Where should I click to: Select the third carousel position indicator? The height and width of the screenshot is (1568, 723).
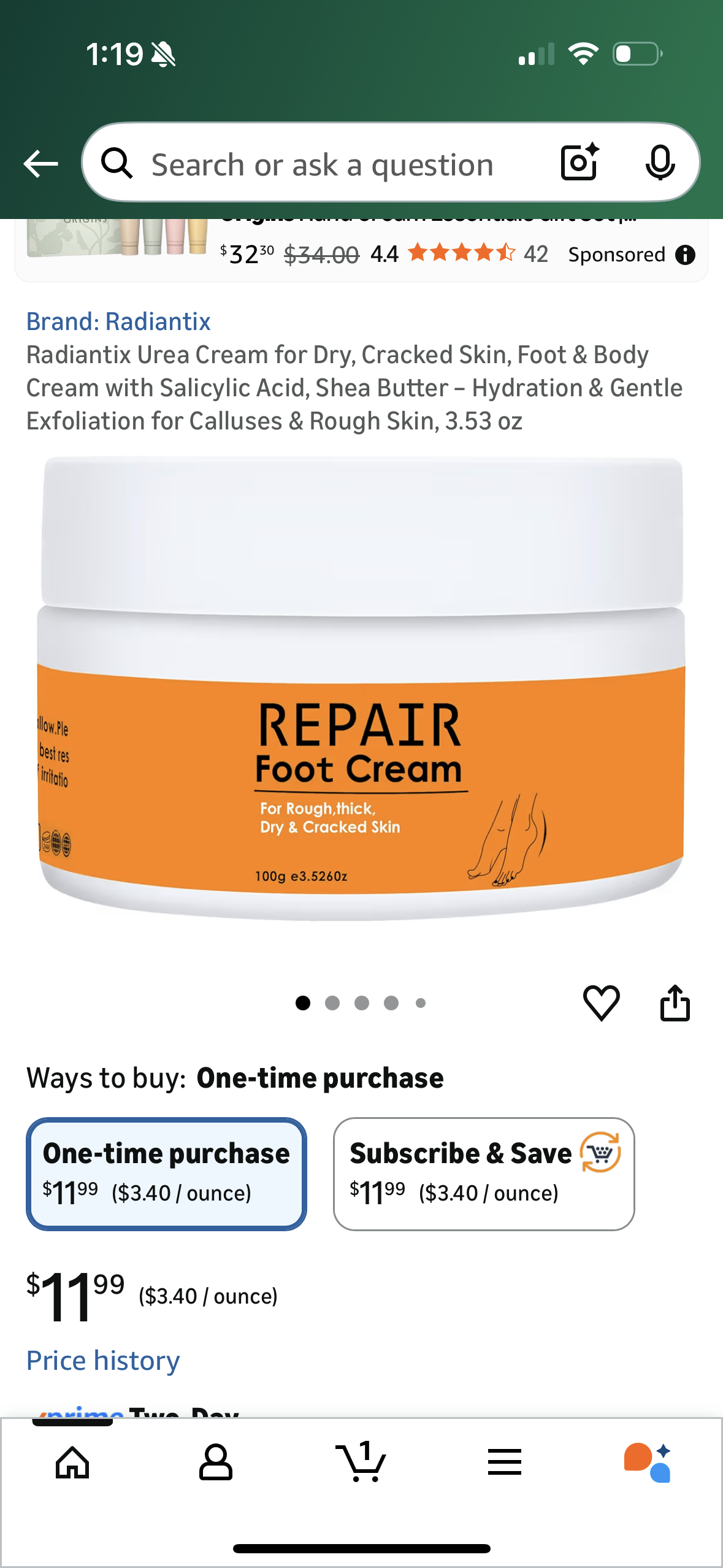coord(361,1003)
